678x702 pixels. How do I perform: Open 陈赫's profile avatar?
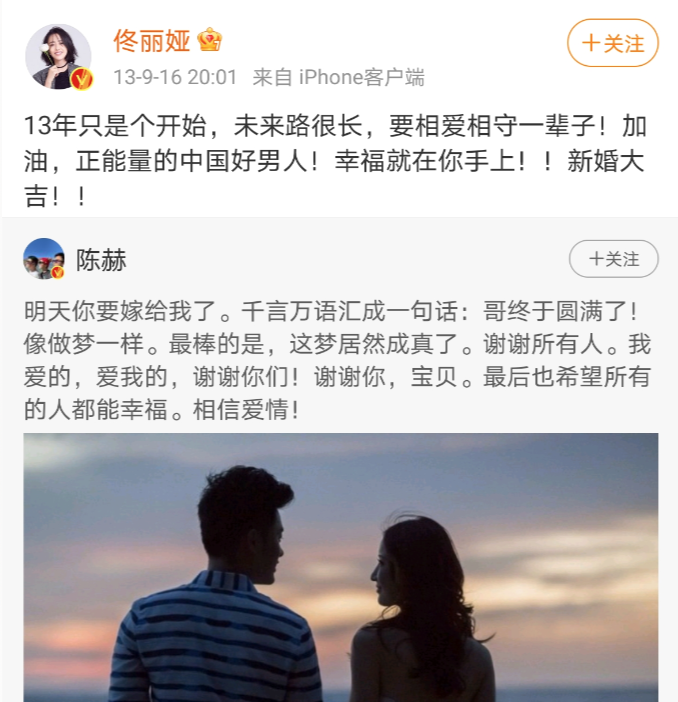coord(44,259)
